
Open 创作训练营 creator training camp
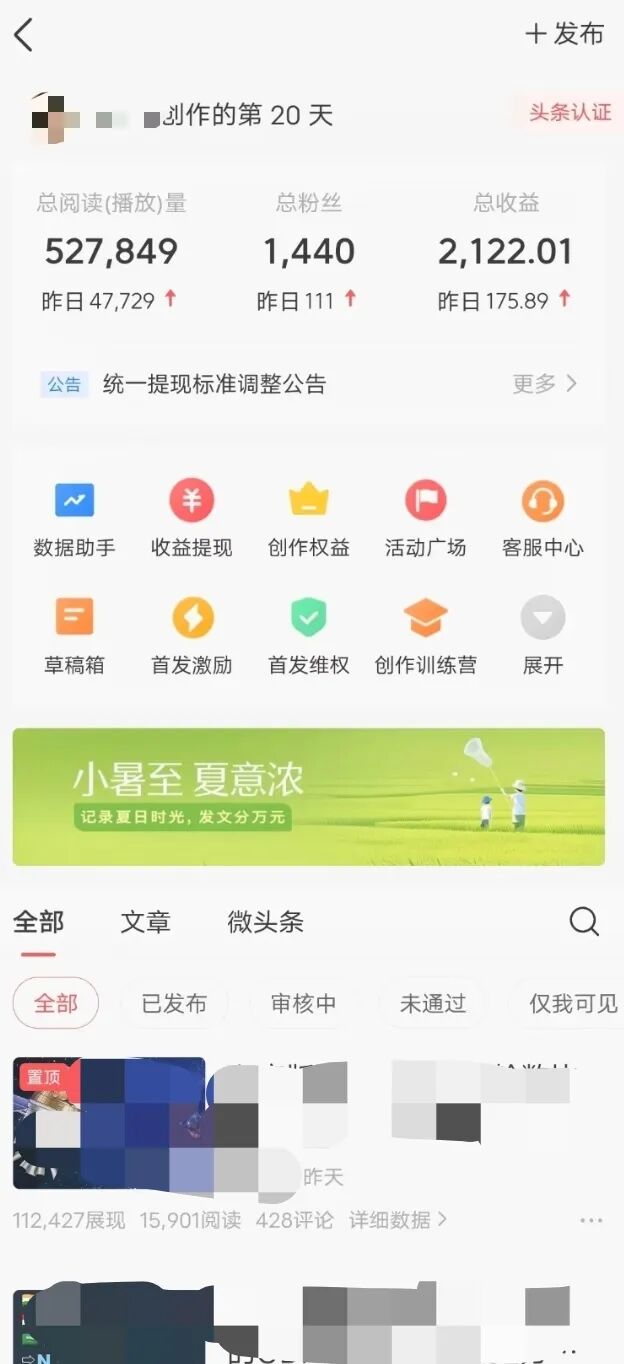425,635
